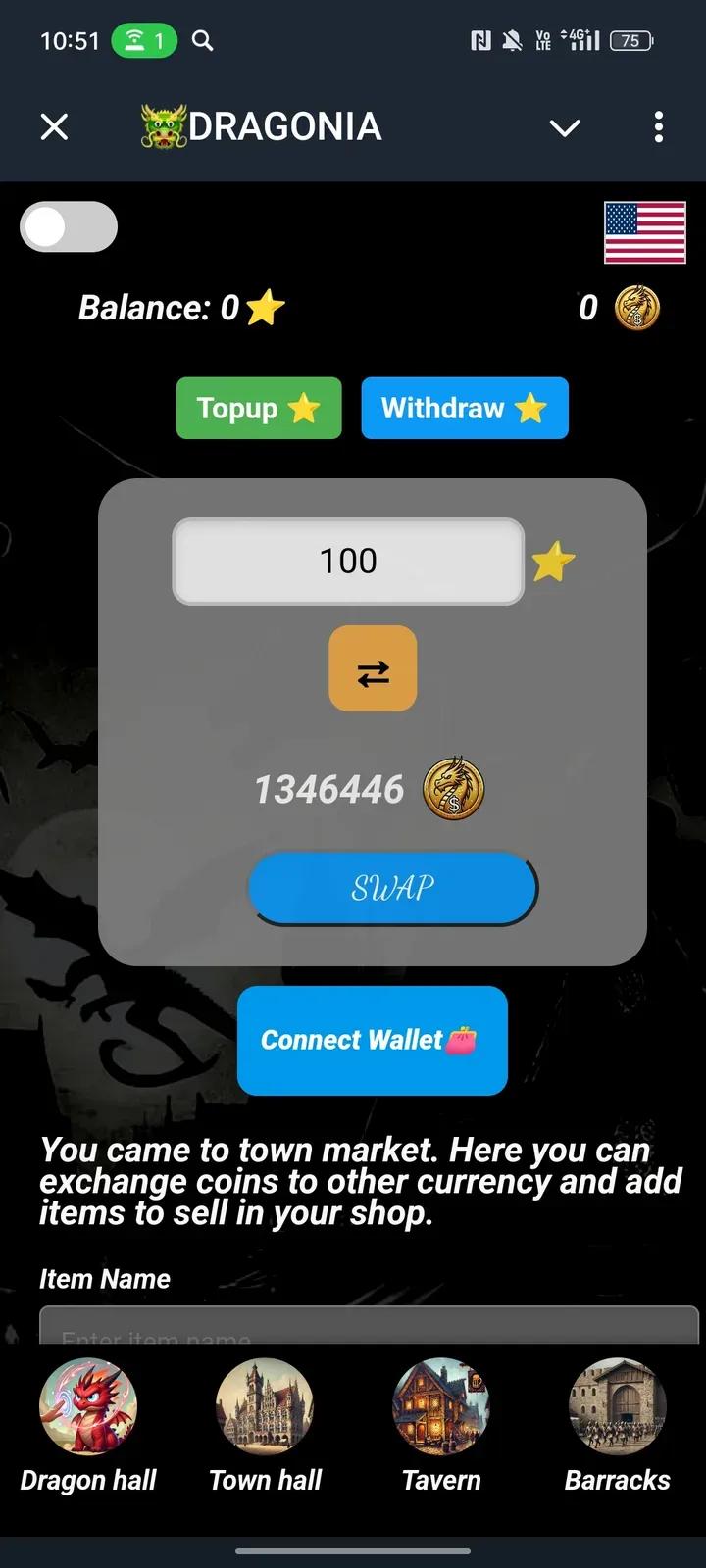This screenshot has width=706, height=1568.
Task: Close the Dragonia mini app
Action: tap(55, 126)
